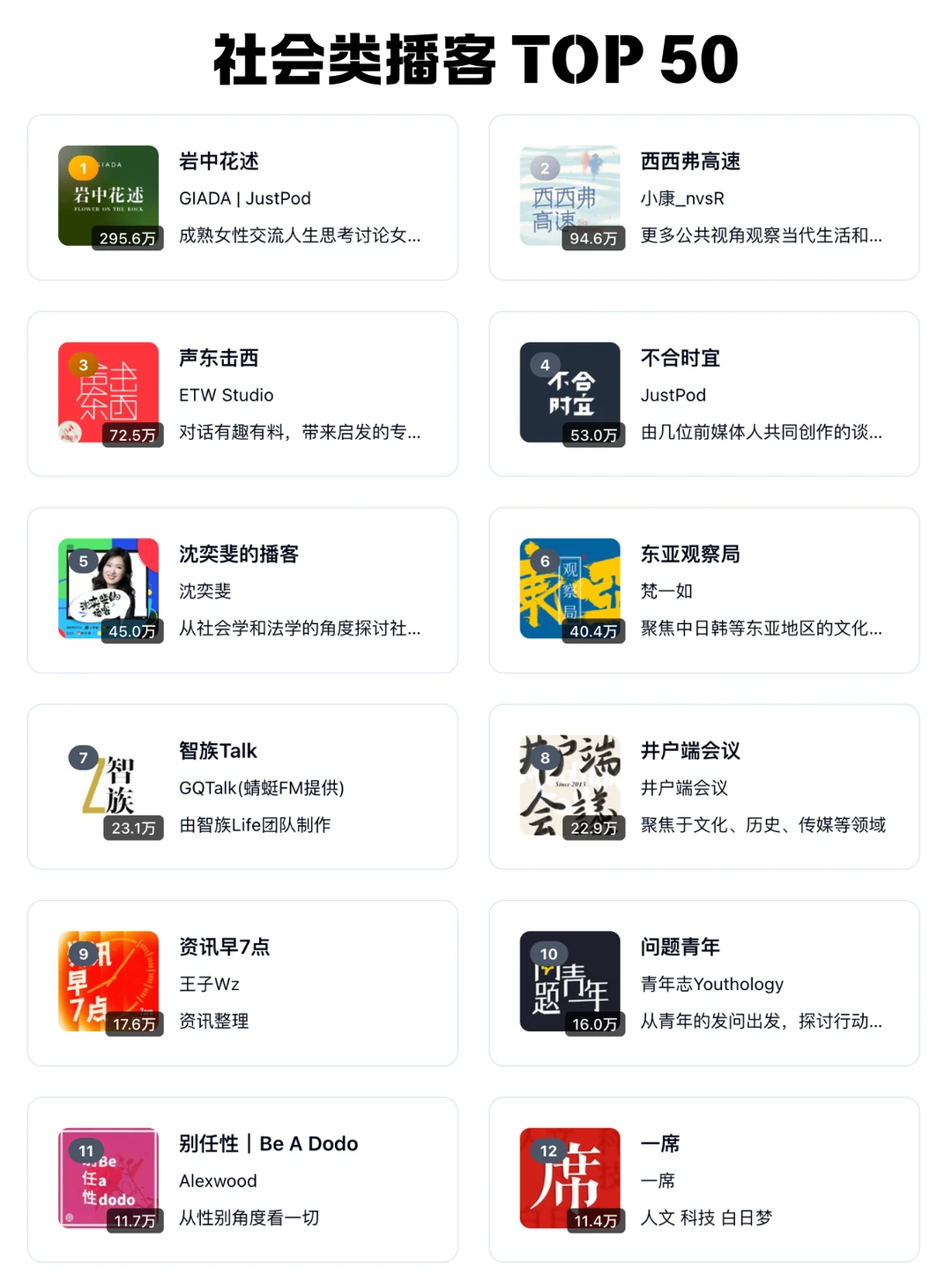
Task: Click the rank 1 badge on 岩中花述
Action: (x=83, y=167)
